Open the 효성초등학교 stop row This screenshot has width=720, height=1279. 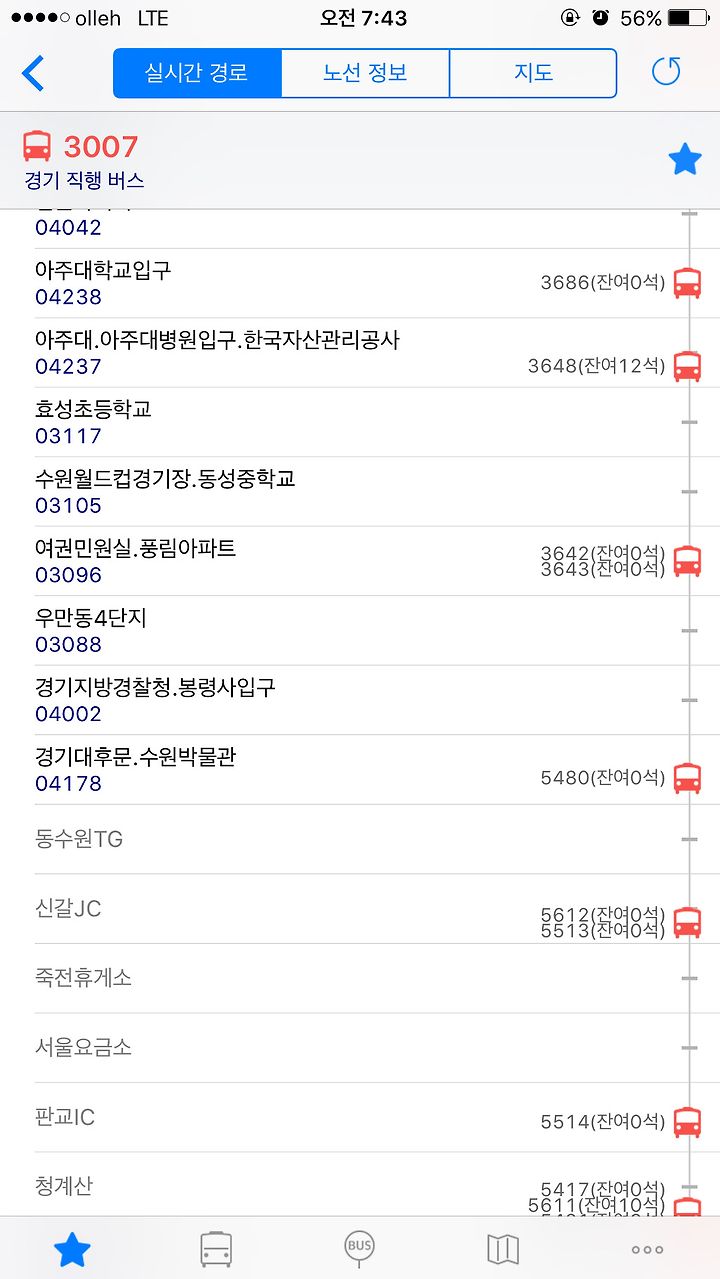click(x=360, y=422)
